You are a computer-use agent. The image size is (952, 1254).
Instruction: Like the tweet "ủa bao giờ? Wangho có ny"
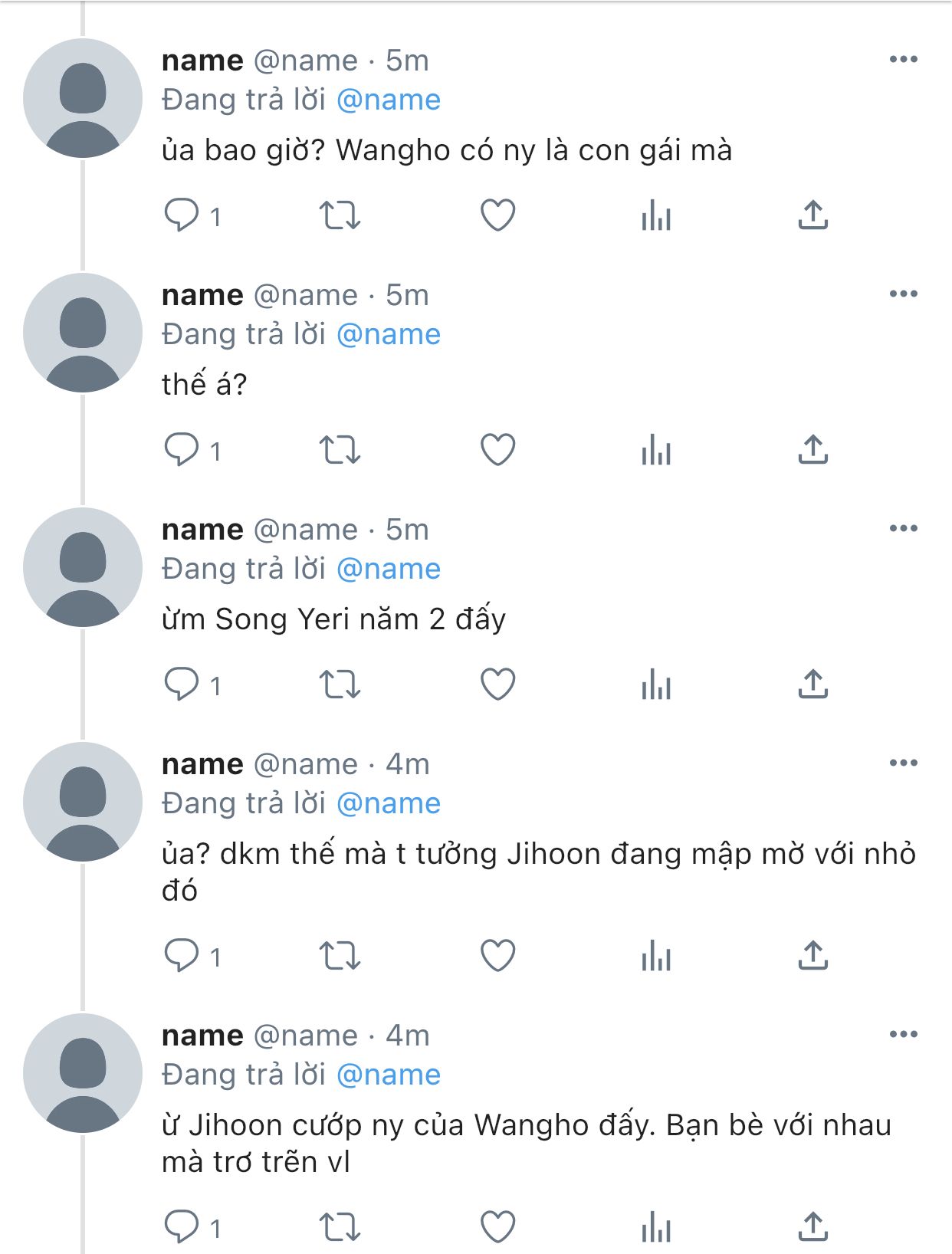[x=497, y=215]
